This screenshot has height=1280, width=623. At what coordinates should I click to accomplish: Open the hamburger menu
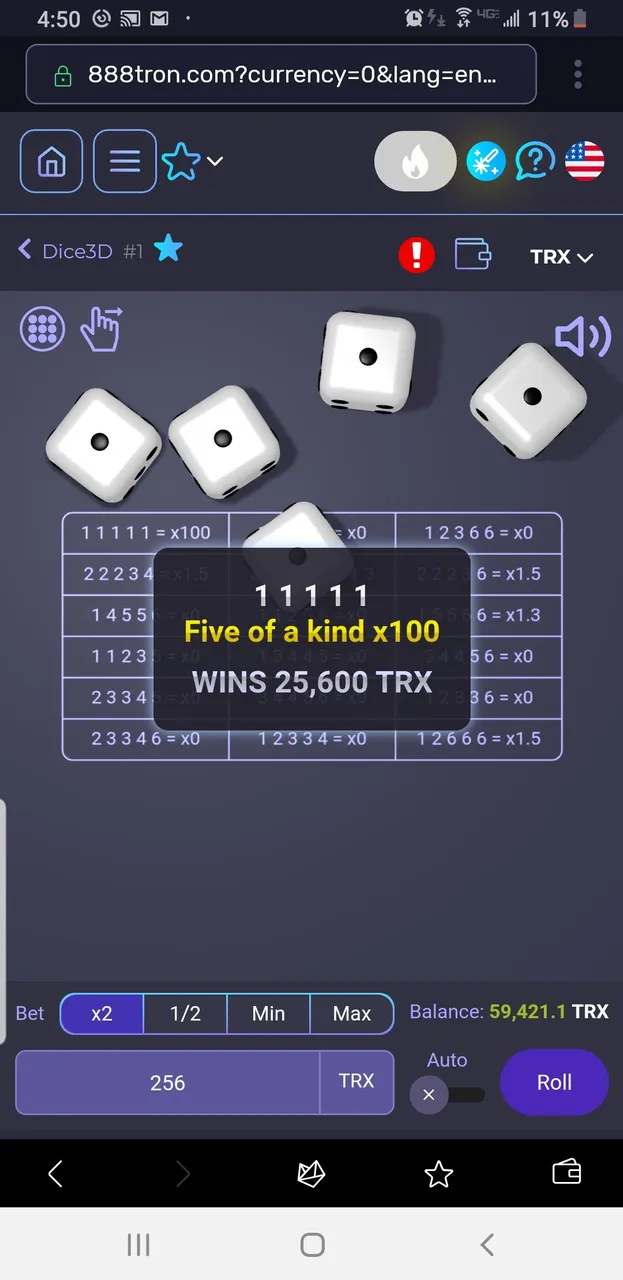click(x=125, y=161)
